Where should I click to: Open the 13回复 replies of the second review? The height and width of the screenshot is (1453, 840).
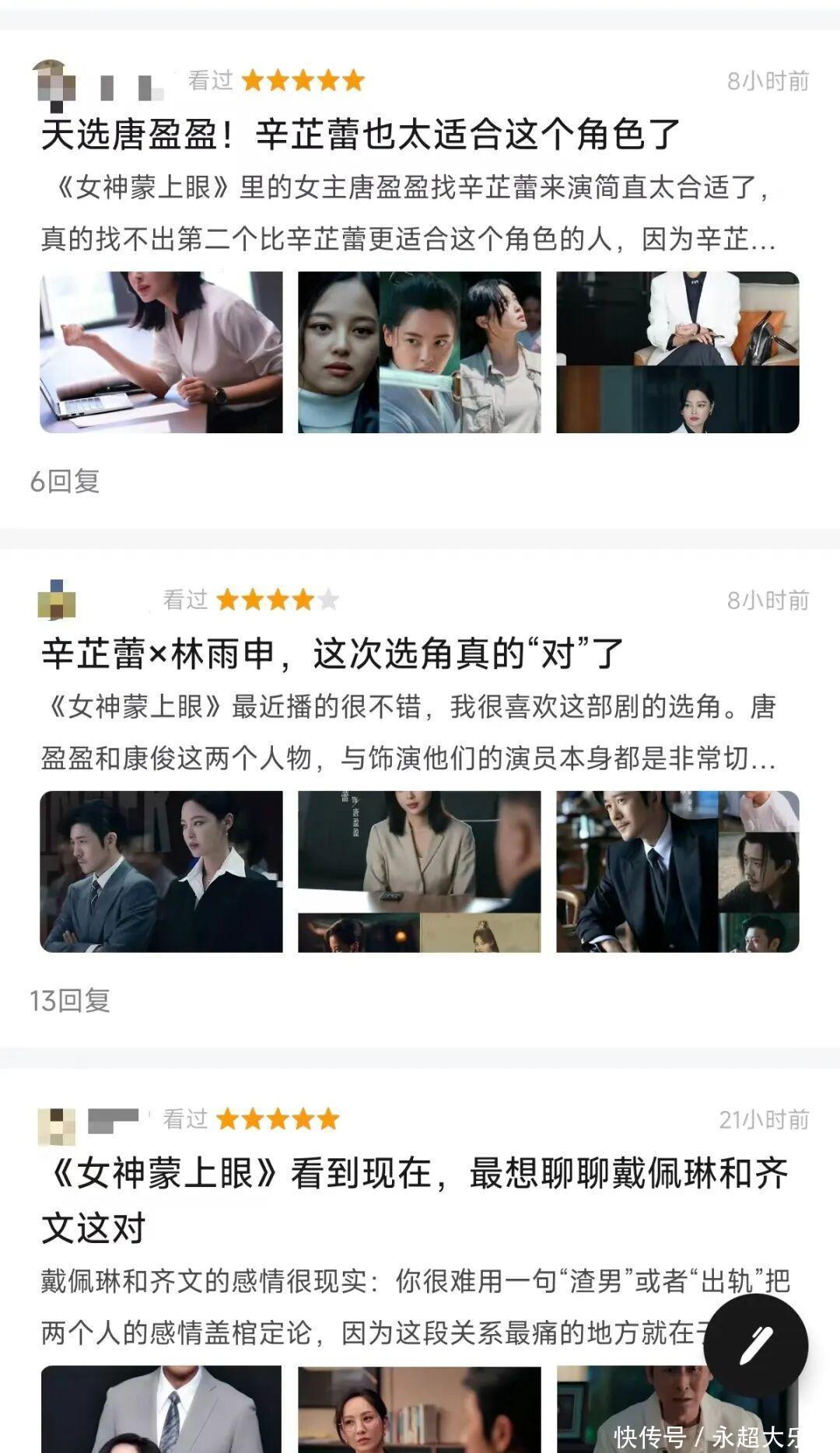coord(69,1000)
